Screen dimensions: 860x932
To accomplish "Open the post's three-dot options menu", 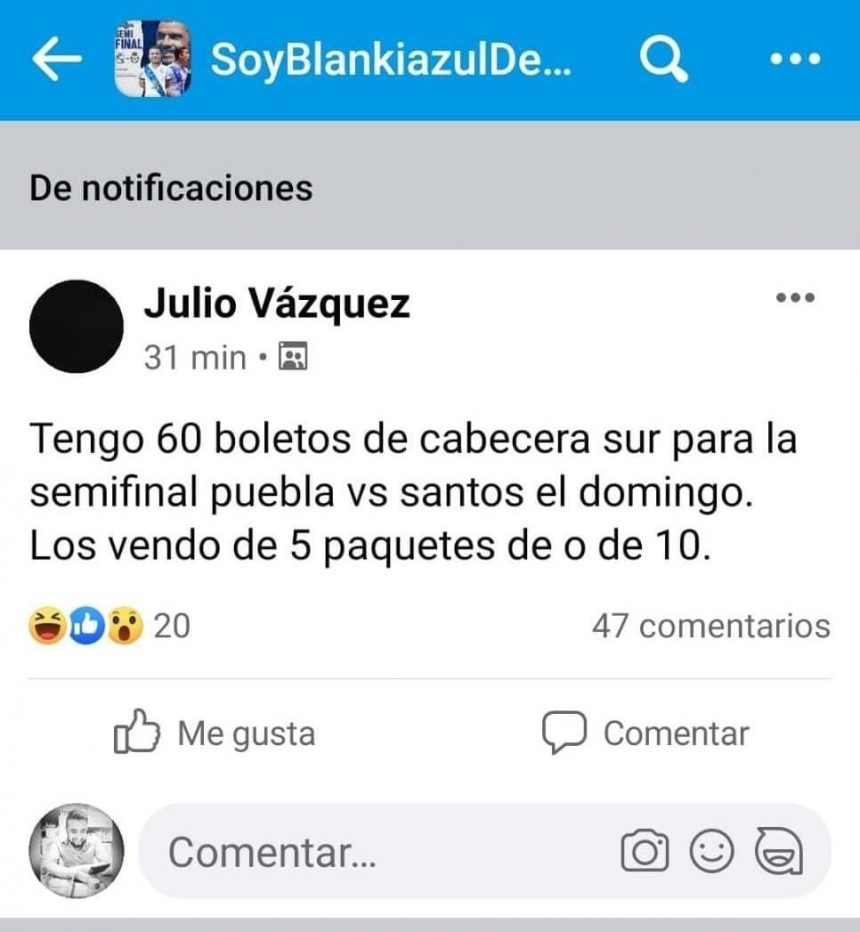I will tap(793, 295).
